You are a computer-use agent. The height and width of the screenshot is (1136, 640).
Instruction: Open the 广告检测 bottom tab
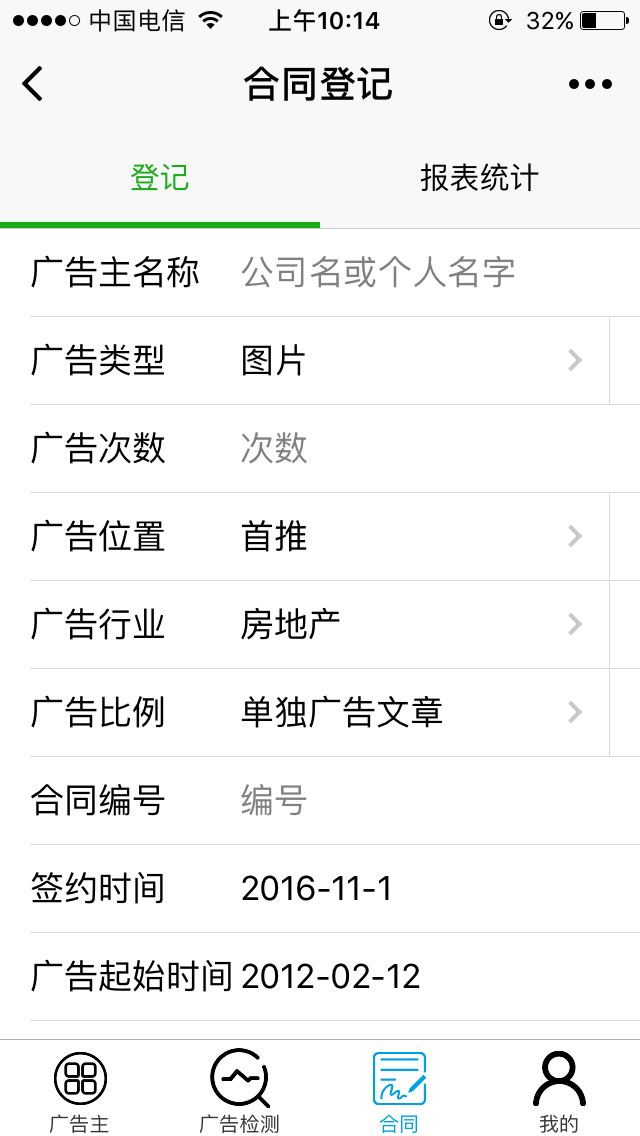(240, 1092)
